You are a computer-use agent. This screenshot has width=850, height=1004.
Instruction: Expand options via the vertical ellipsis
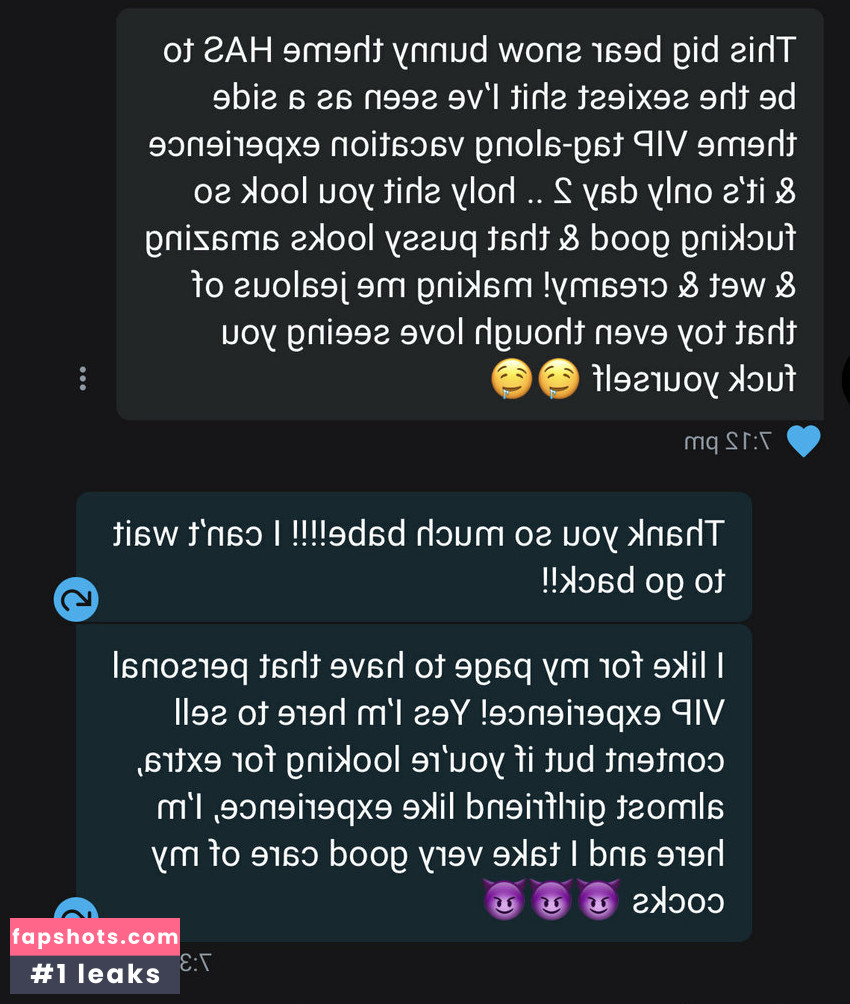pyautogui.click(x=83, y=379)
